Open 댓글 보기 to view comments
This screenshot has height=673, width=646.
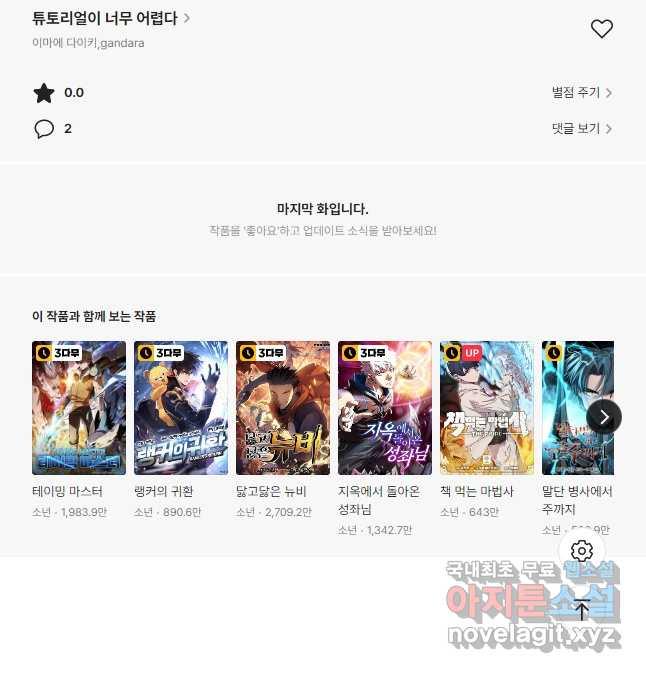click(581, 129)
